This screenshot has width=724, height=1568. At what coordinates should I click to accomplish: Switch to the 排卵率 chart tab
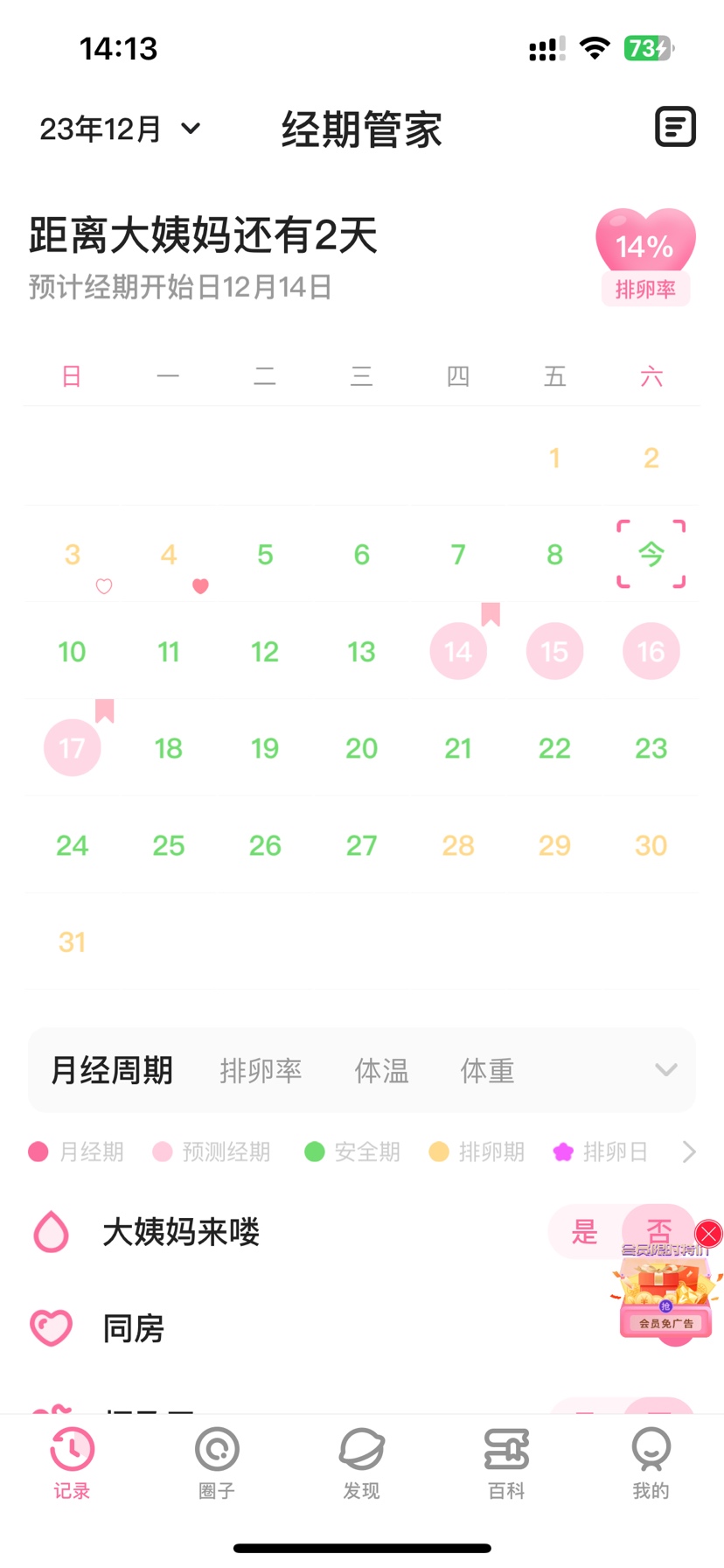[x=261, y=1070]
